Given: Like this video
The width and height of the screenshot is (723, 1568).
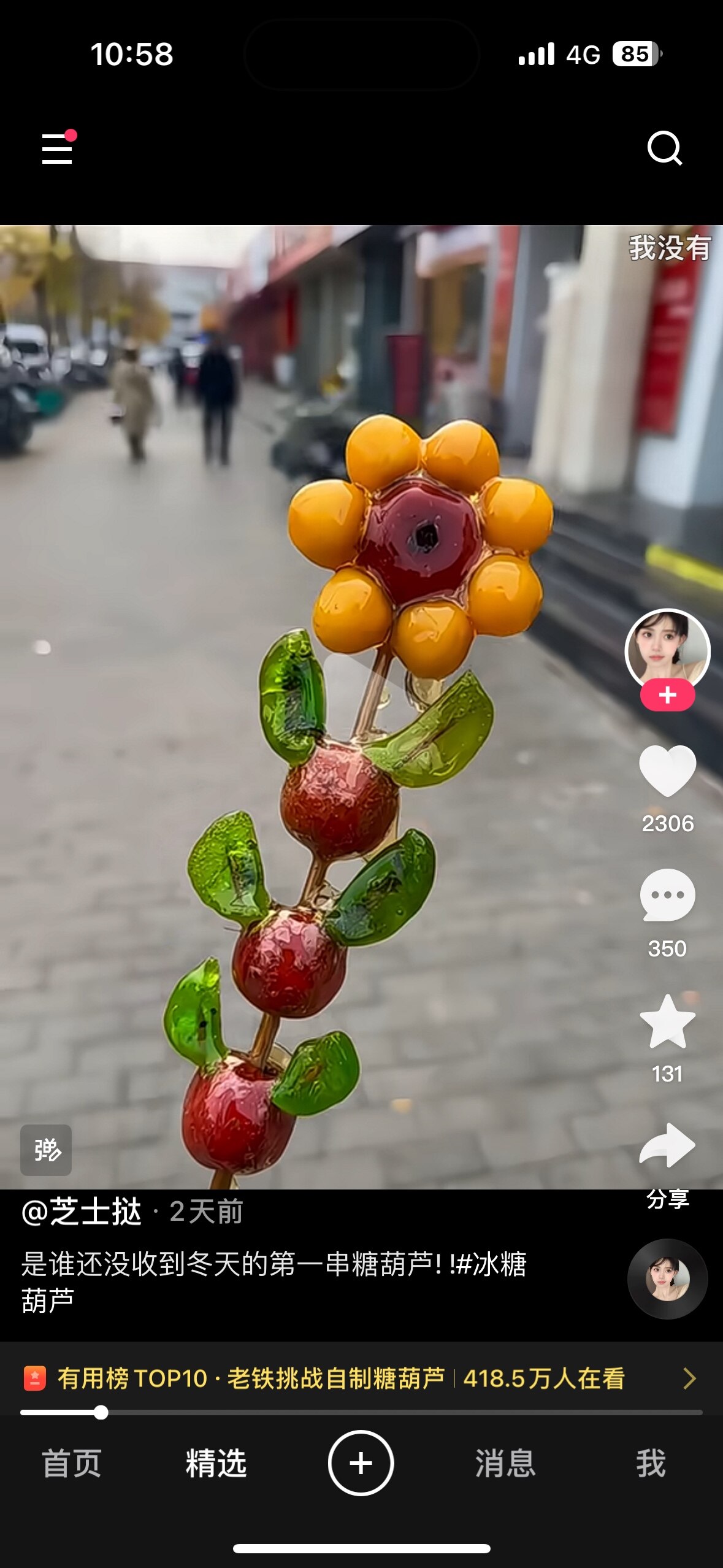Looking at the screenshot, I should click(x=667, y=771).
